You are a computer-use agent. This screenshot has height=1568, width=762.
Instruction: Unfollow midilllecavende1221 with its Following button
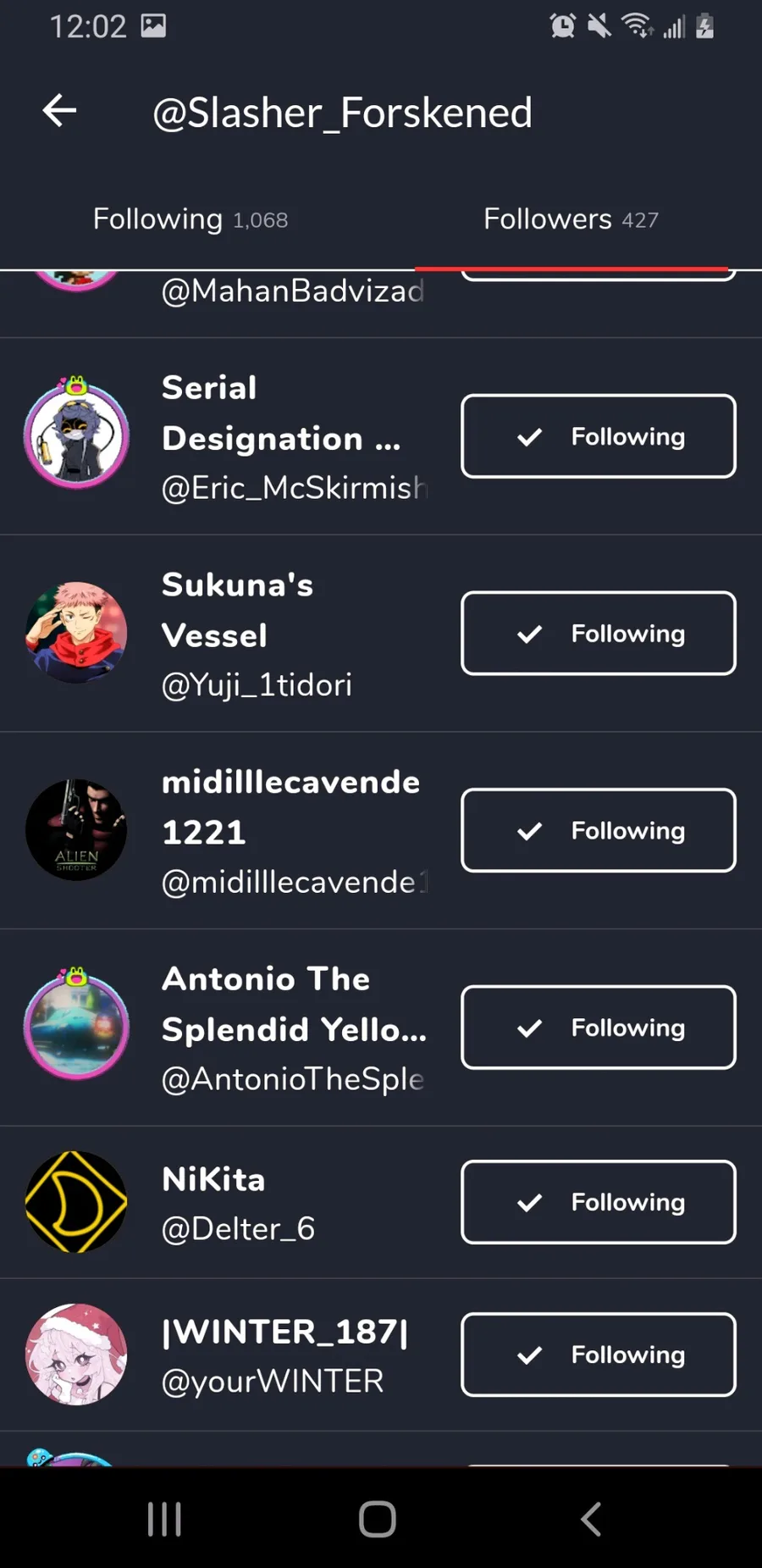point(598,830)
